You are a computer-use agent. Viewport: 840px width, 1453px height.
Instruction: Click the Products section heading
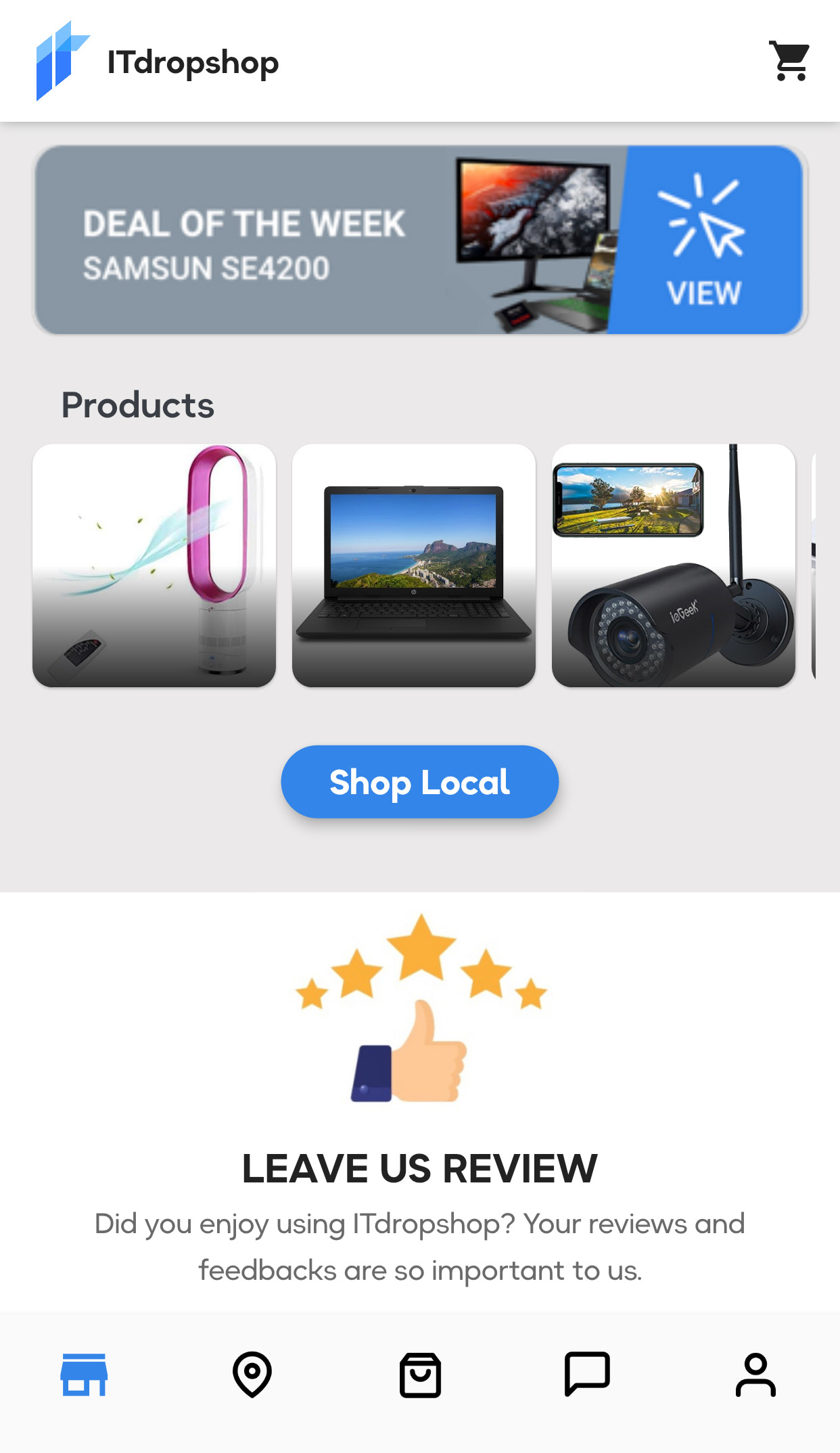137,405
